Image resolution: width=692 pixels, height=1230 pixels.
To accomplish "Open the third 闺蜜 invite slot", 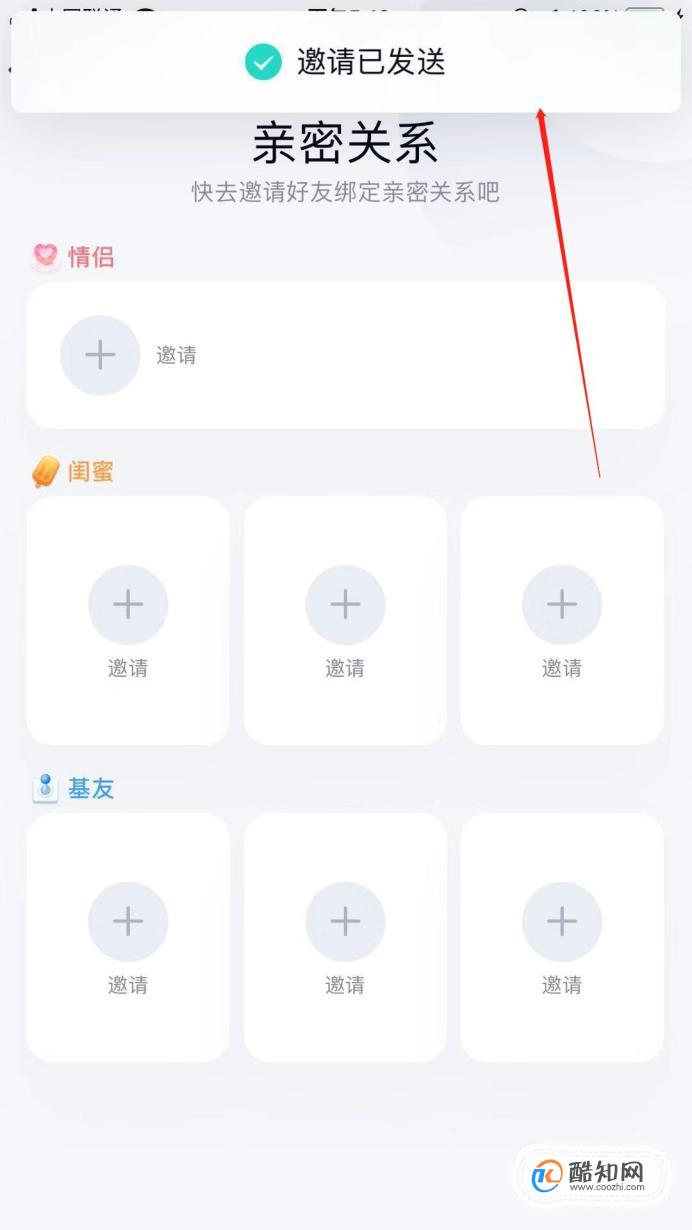I will [x=562, y=605].
